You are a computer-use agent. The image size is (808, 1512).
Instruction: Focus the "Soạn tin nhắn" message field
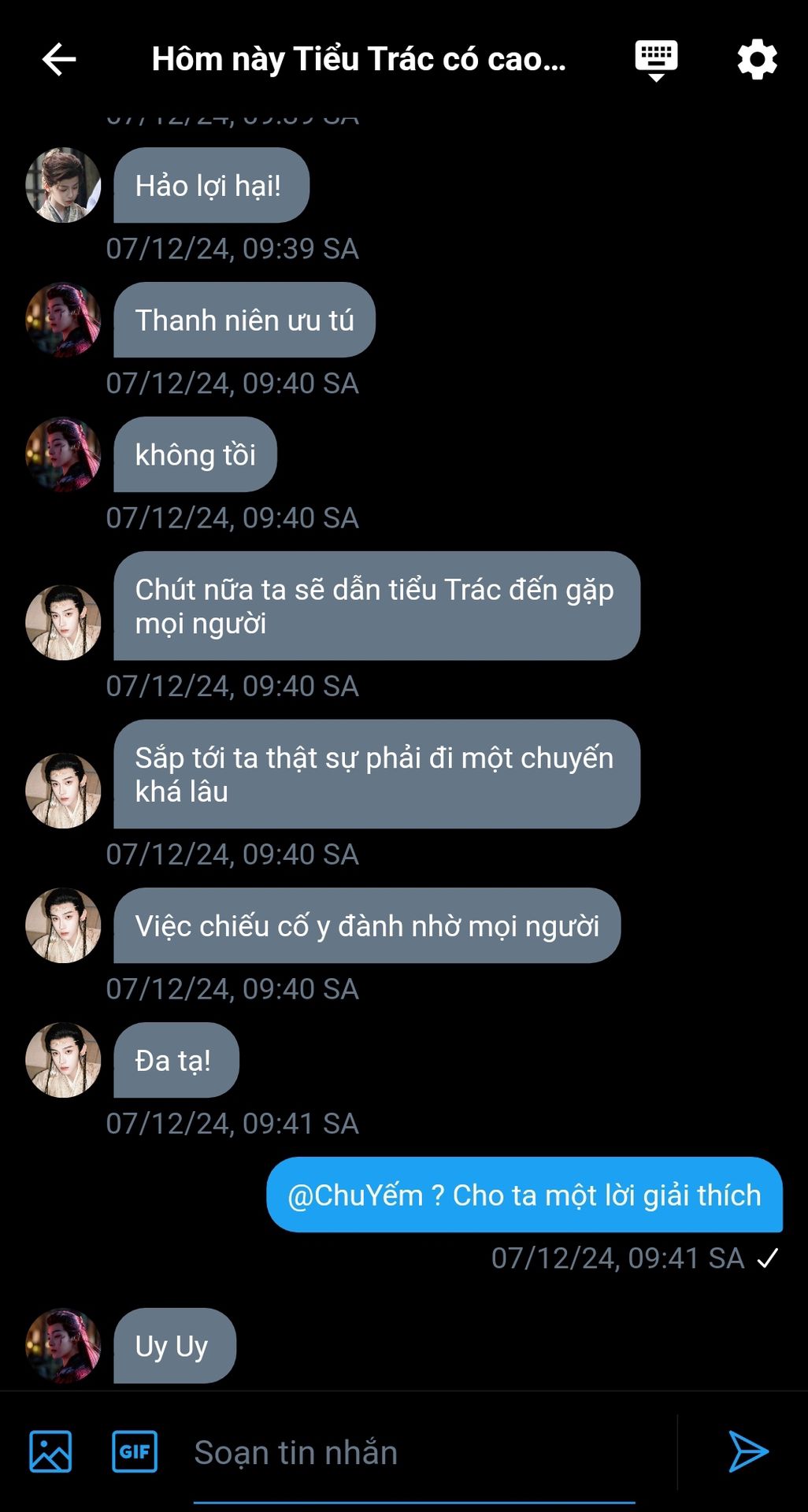point(414,1452)
